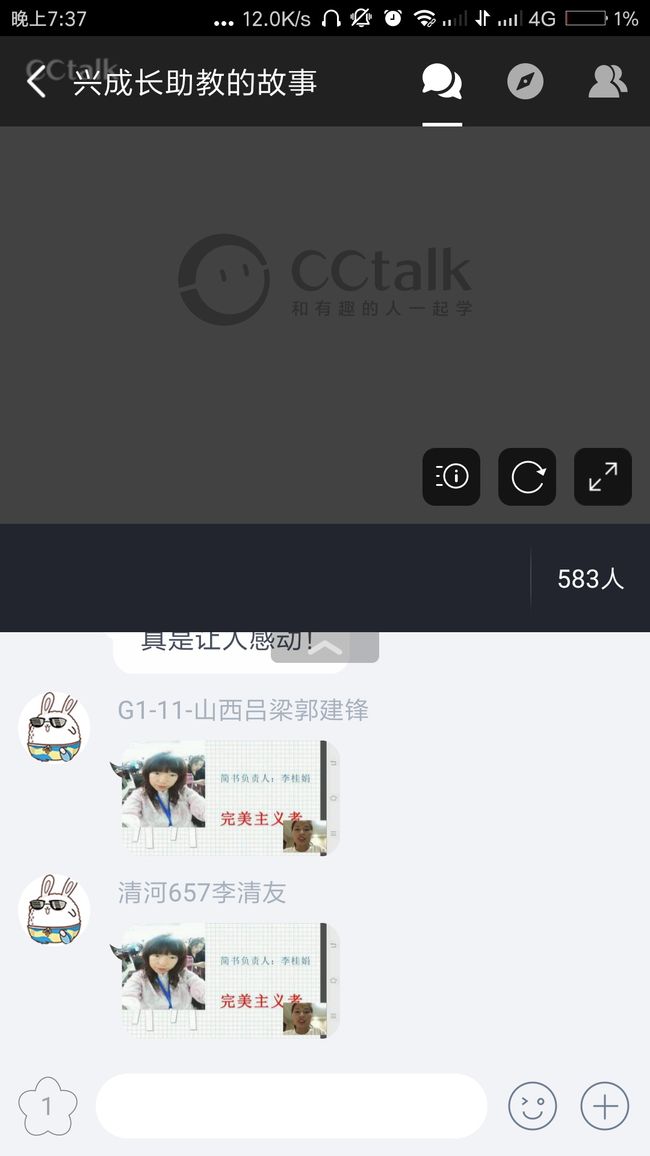This screenshot has height=1156, width=650.
Task: Refresh the video stream
Action: [x=527, y=477]
